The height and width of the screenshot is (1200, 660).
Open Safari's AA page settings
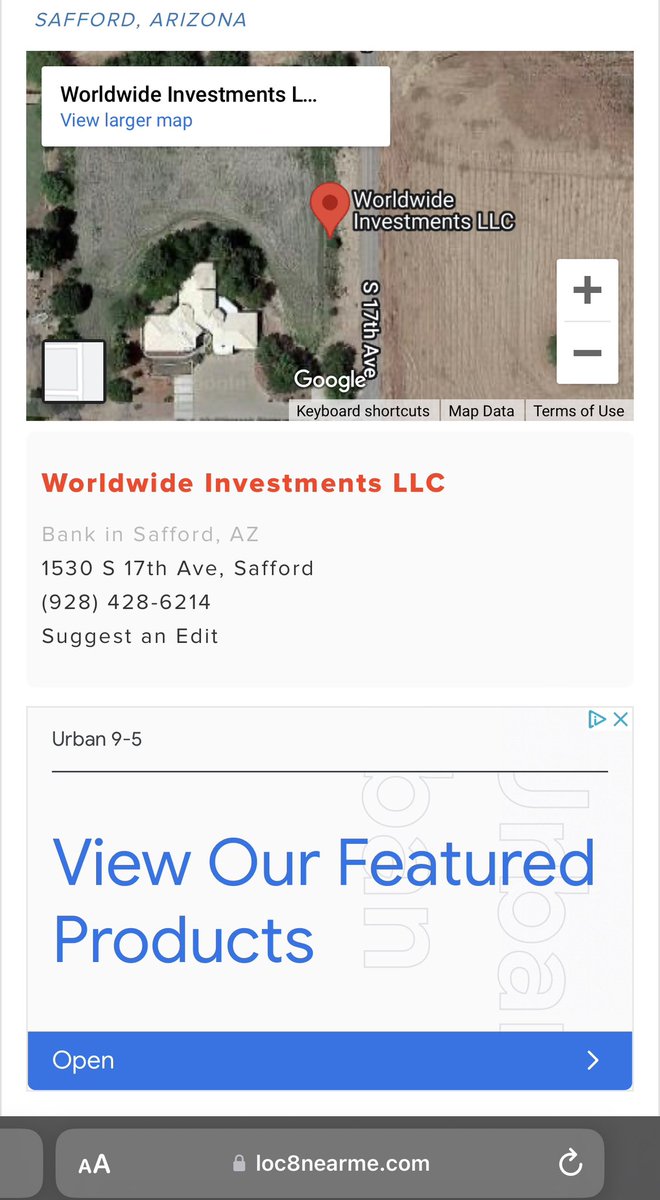[x=94, y=1164]
